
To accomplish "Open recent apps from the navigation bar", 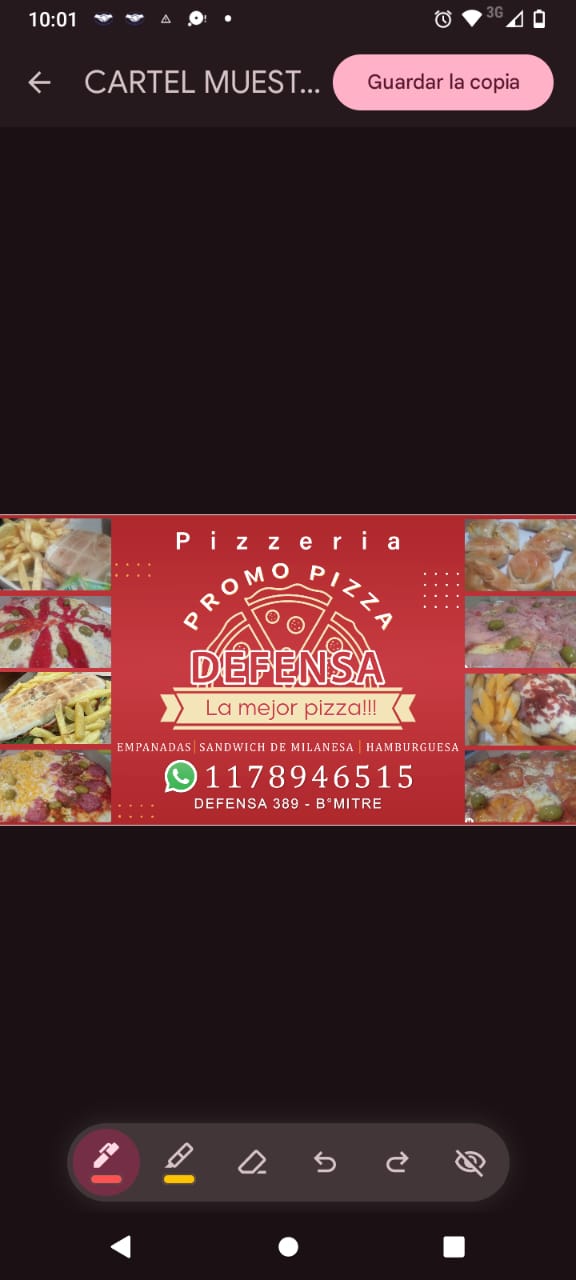I will pyautogui.click(x=454, y=1246).
